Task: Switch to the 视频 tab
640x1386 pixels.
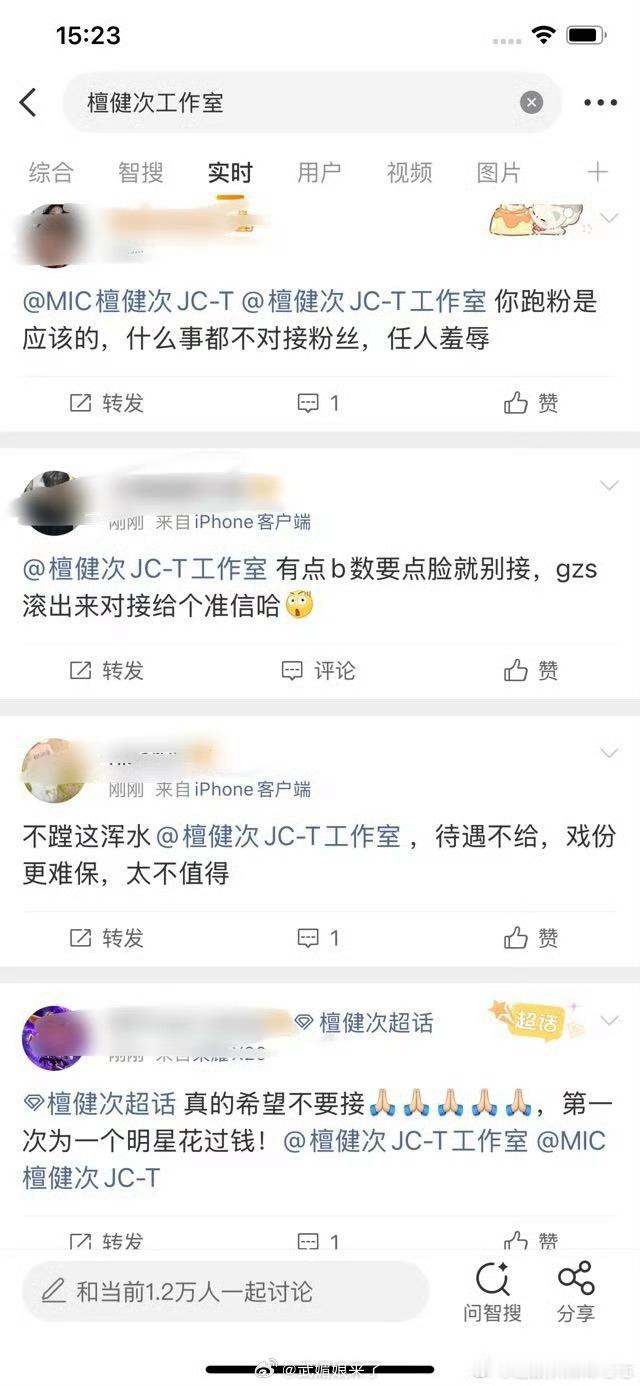Action: tap(409, 172)
